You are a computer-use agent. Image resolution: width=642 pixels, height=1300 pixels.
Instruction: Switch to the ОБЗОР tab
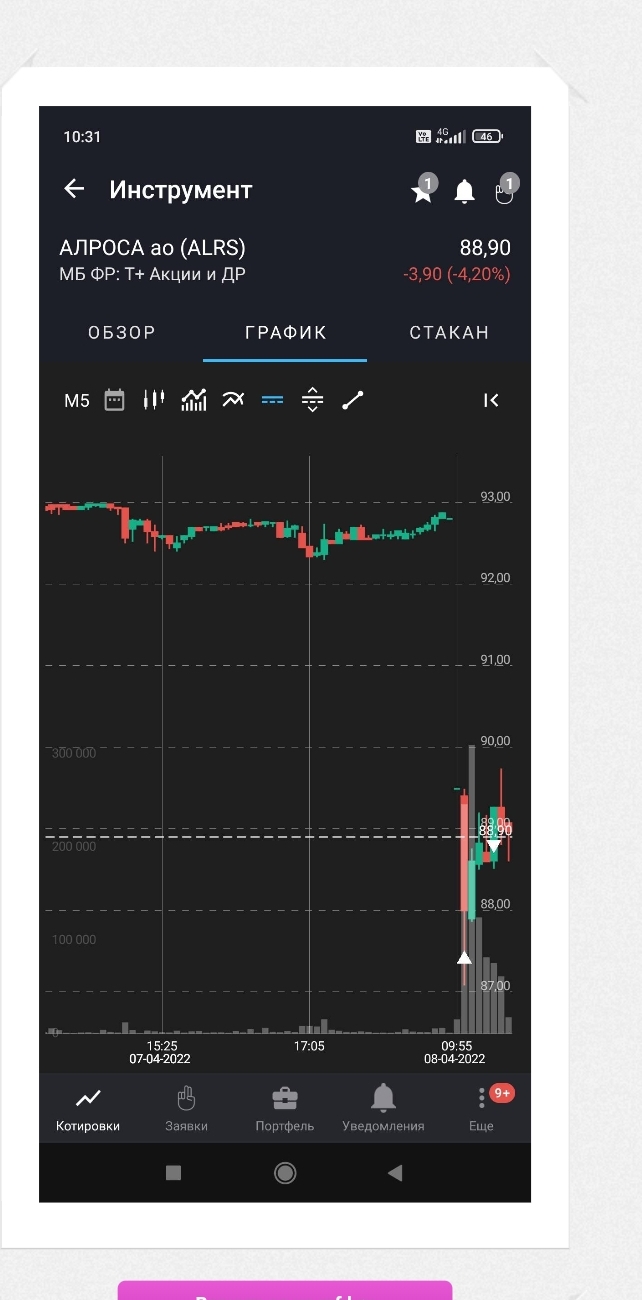(122, 333)
